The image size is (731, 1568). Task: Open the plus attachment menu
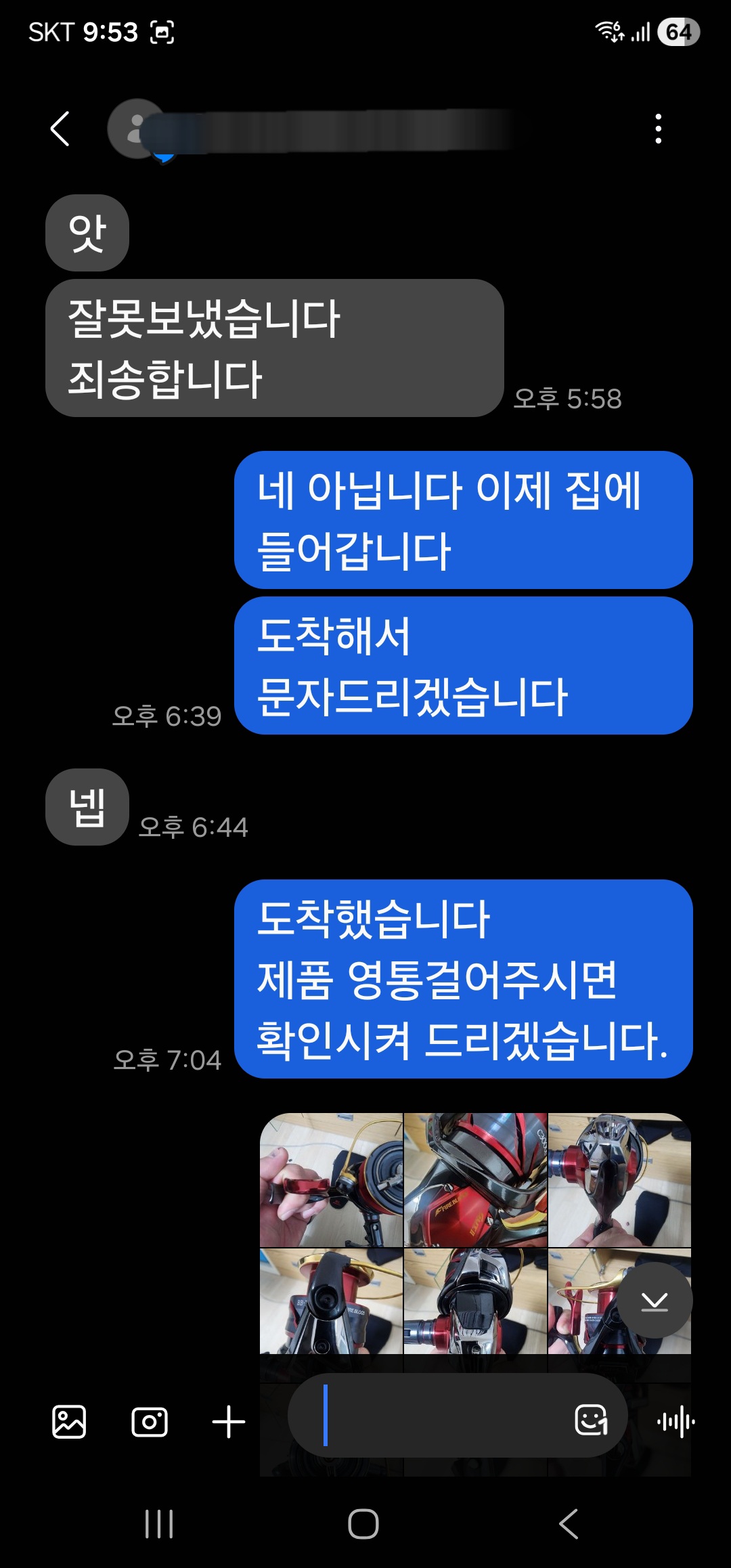229,1421
